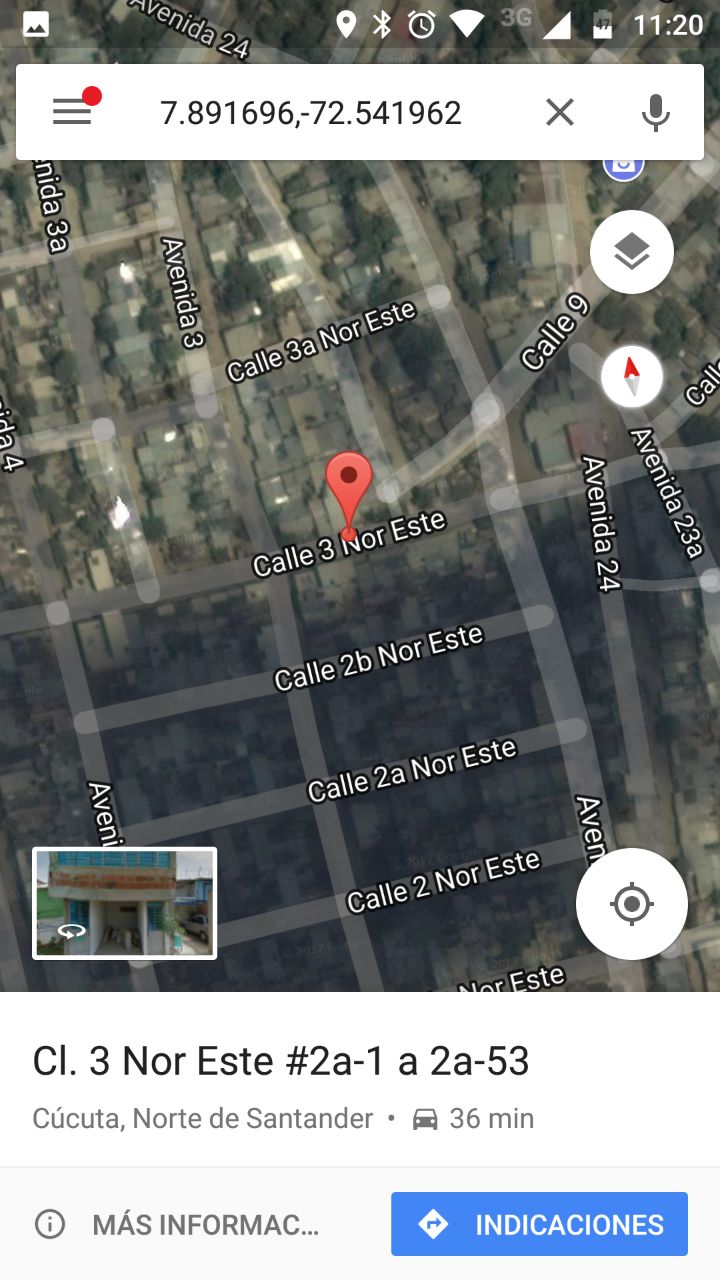Image resolution: width=720 pixels, height=1280 pixels.
Task: Tap MÁS INFORMAC… for more details
Action: click(178, 1224)
